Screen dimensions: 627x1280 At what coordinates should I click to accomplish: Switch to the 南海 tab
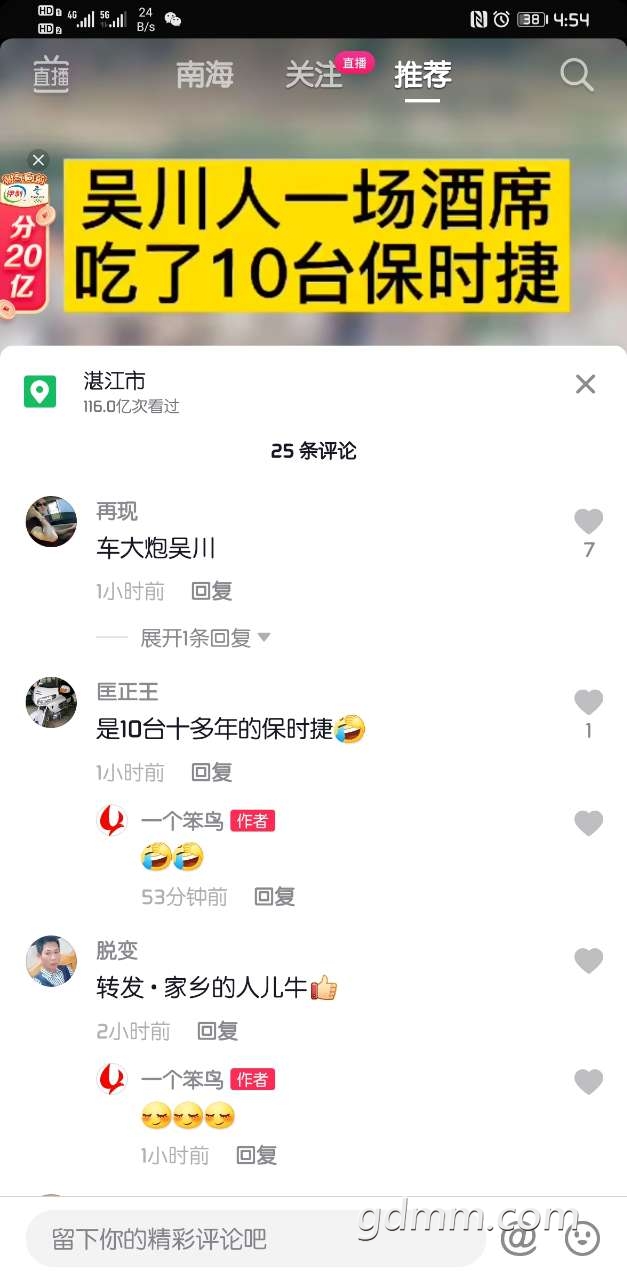(205, 75)
